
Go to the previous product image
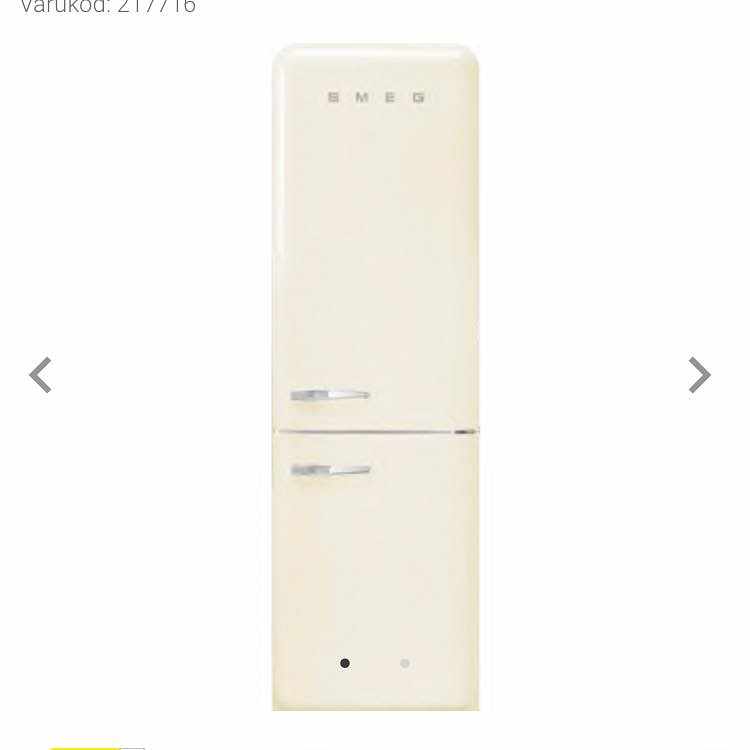point(40,376)
